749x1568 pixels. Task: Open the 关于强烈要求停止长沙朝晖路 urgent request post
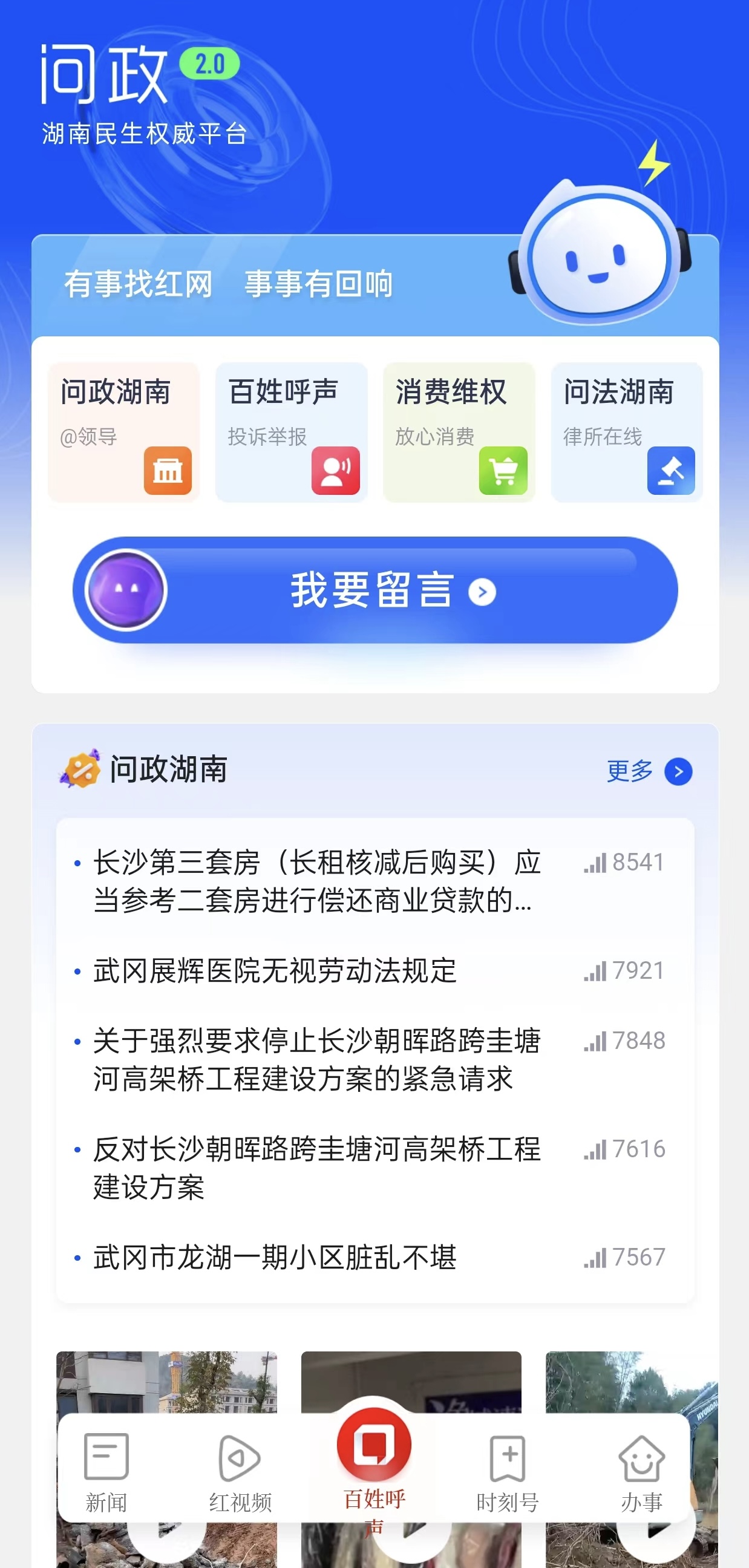(316, 1059)
